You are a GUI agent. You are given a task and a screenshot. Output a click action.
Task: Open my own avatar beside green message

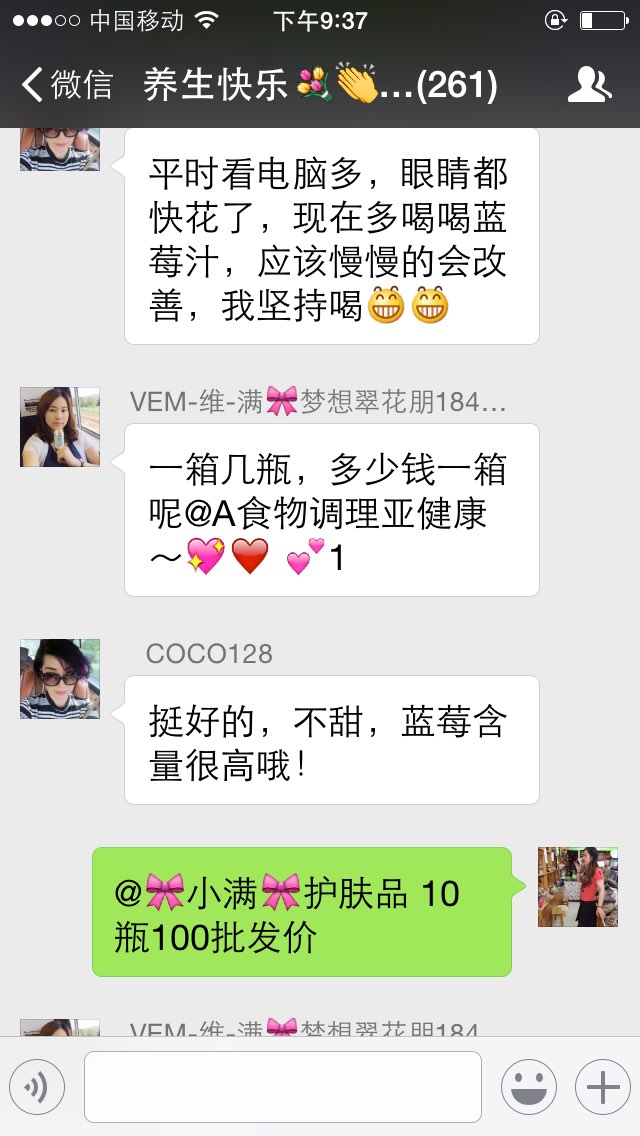(578, 887)
